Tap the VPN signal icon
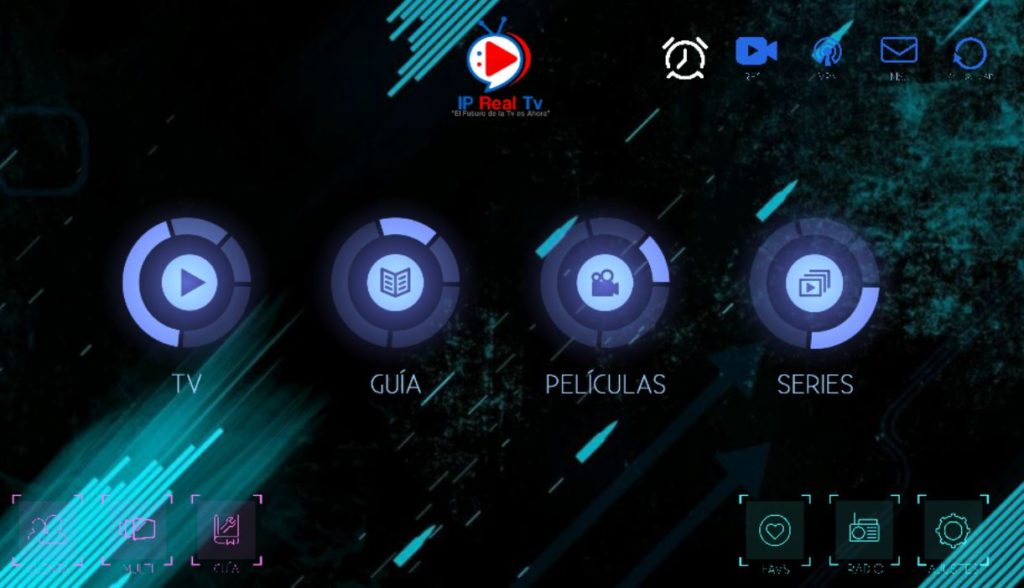This screenshot has height=588, width=1024. point(827,53)
